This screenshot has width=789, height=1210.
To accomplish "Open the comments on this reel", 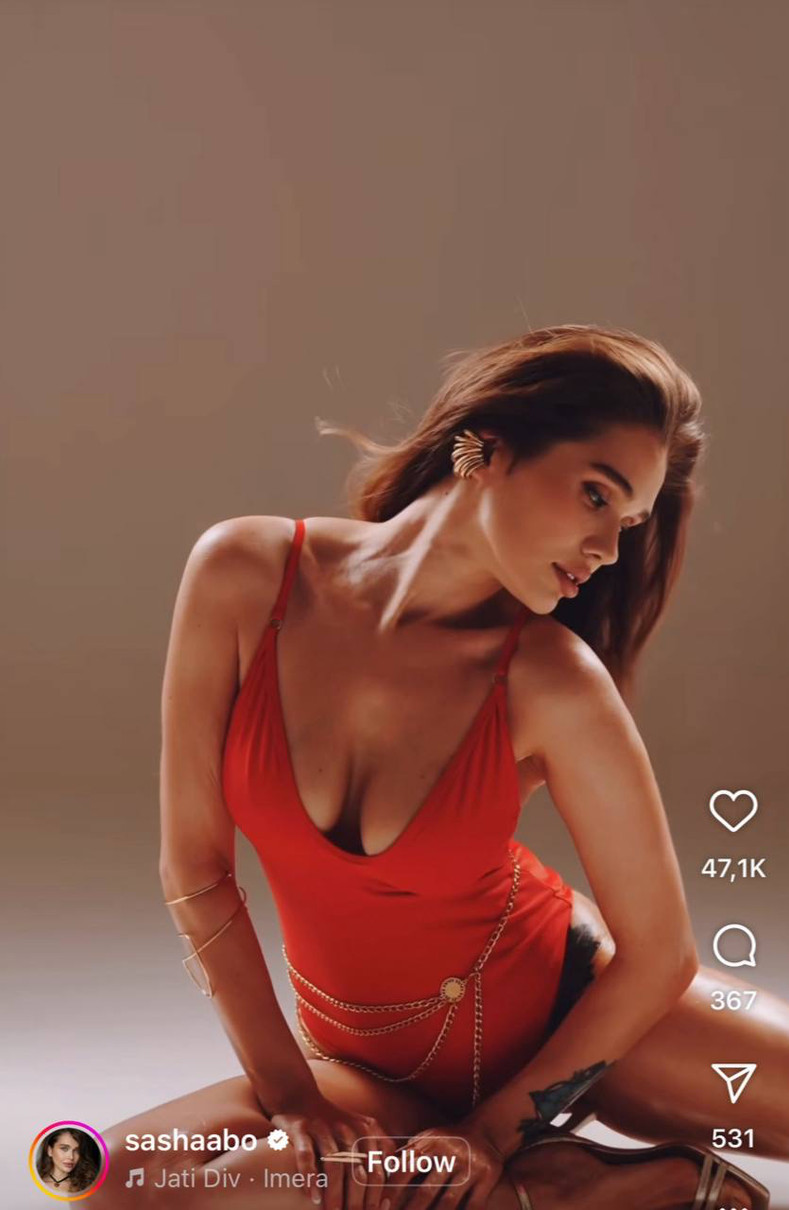I will pos(733,945).
